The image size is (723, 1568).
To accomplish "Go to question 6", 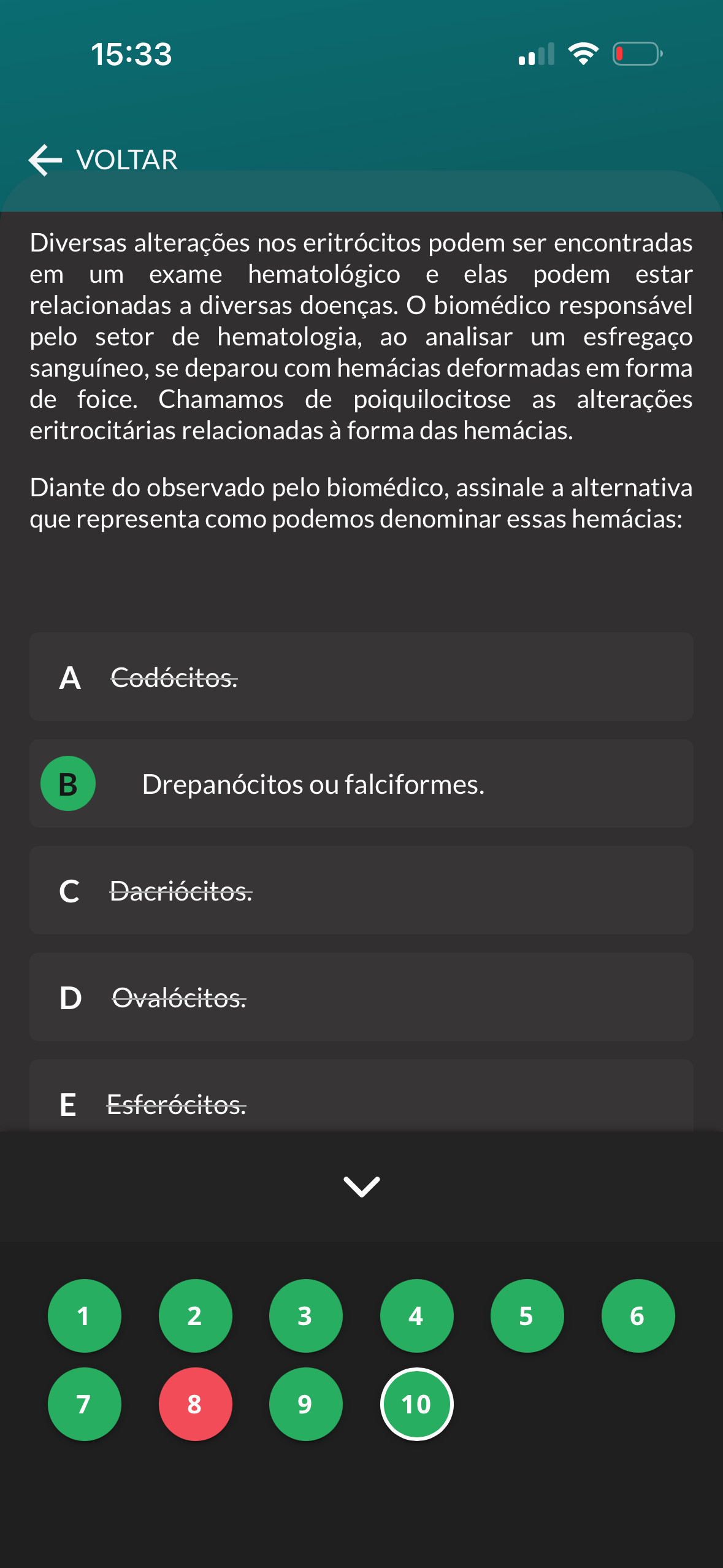I will point(638,1316).
